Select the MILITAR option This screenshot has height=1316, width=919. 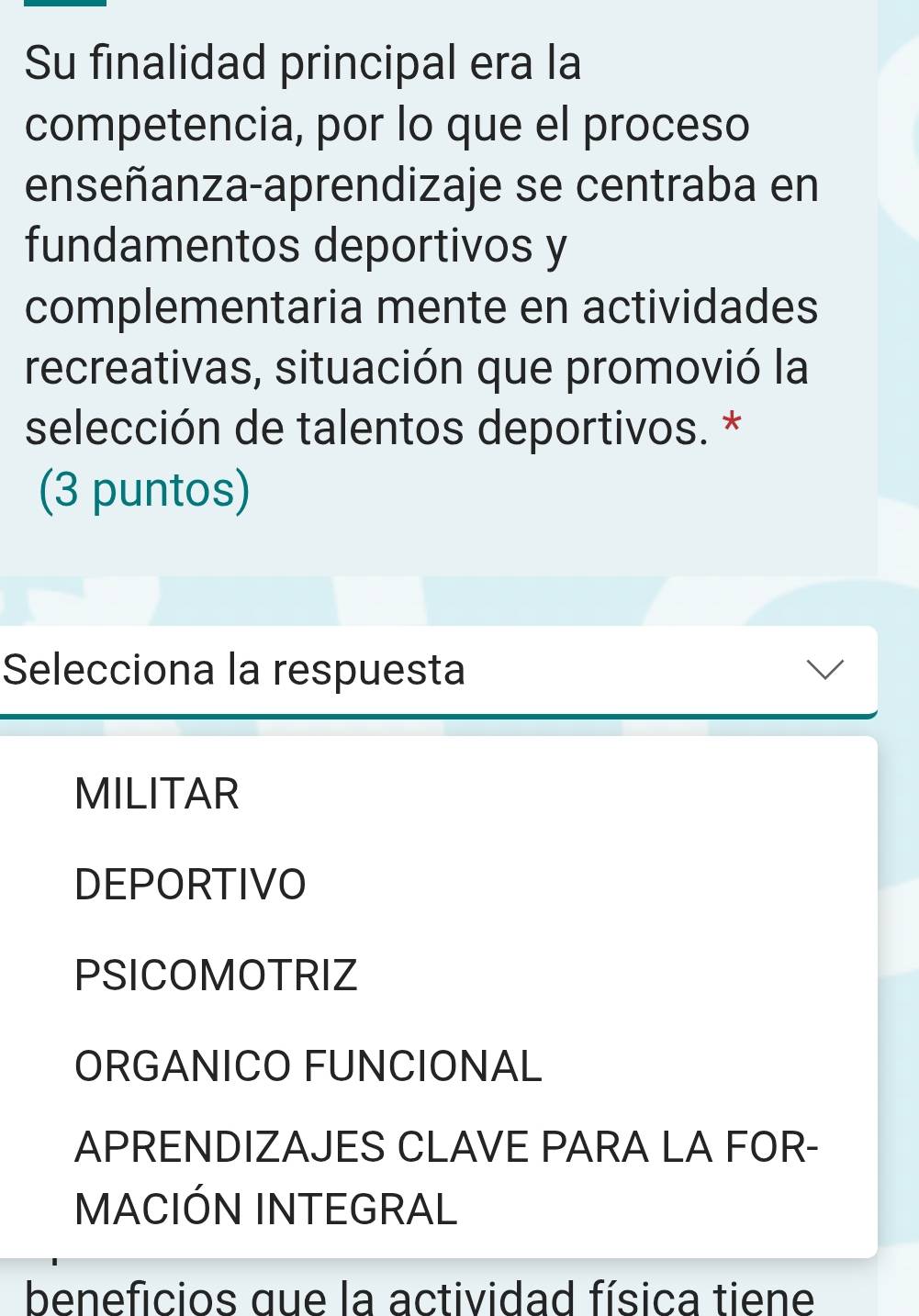click(157, 794)
